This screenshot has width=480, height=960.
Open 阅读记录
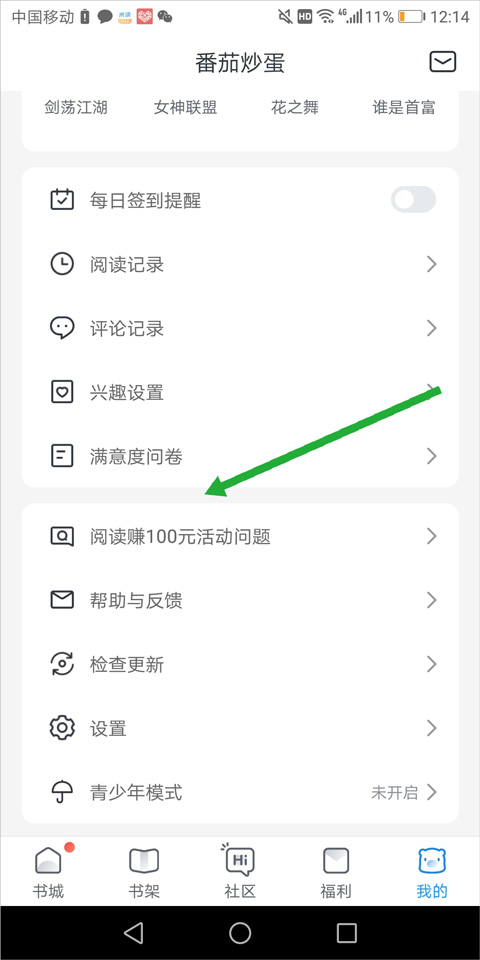[240, 264]
